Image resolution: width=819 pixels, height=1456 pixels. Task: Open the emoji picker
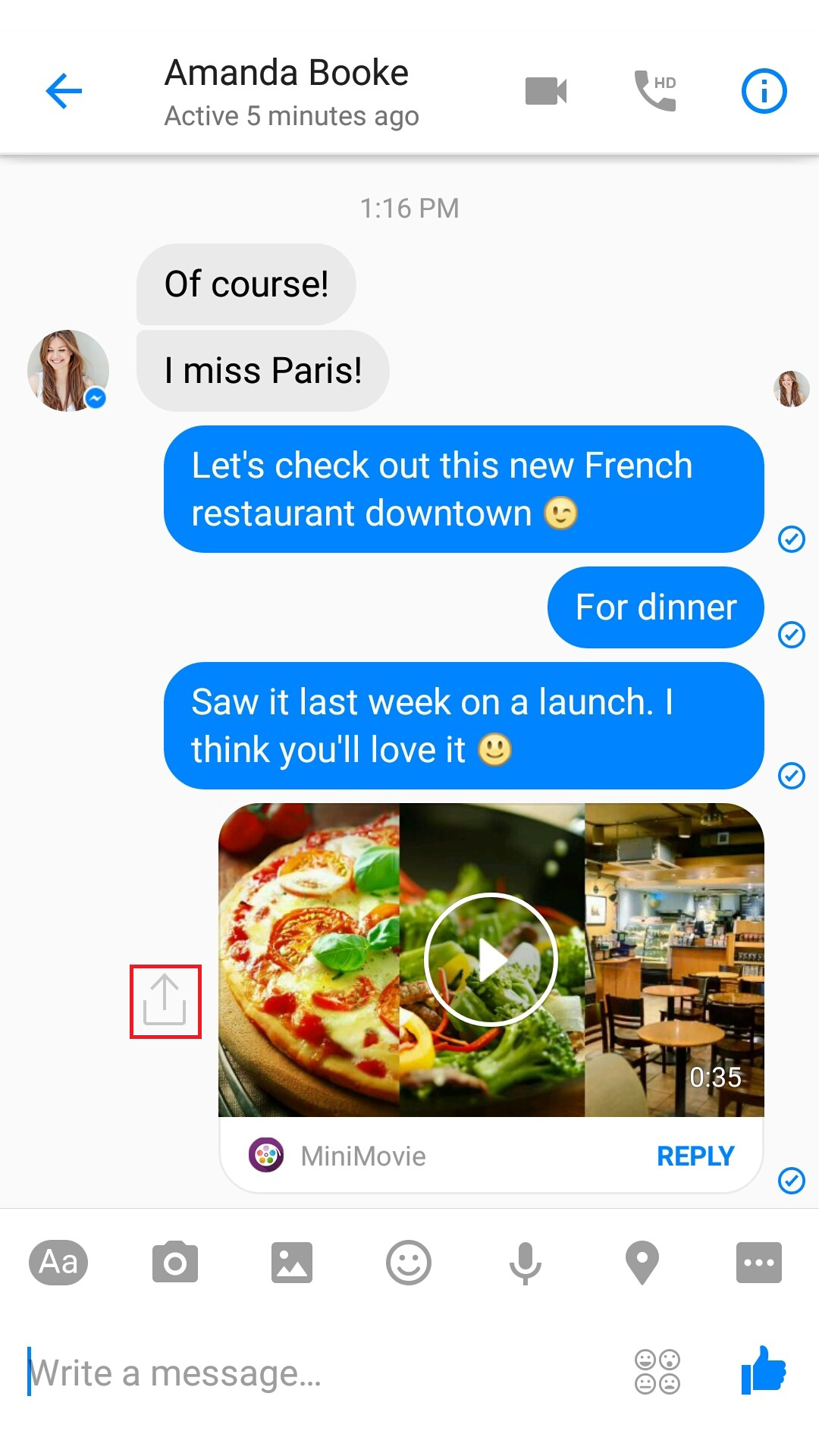(657, 1372)
